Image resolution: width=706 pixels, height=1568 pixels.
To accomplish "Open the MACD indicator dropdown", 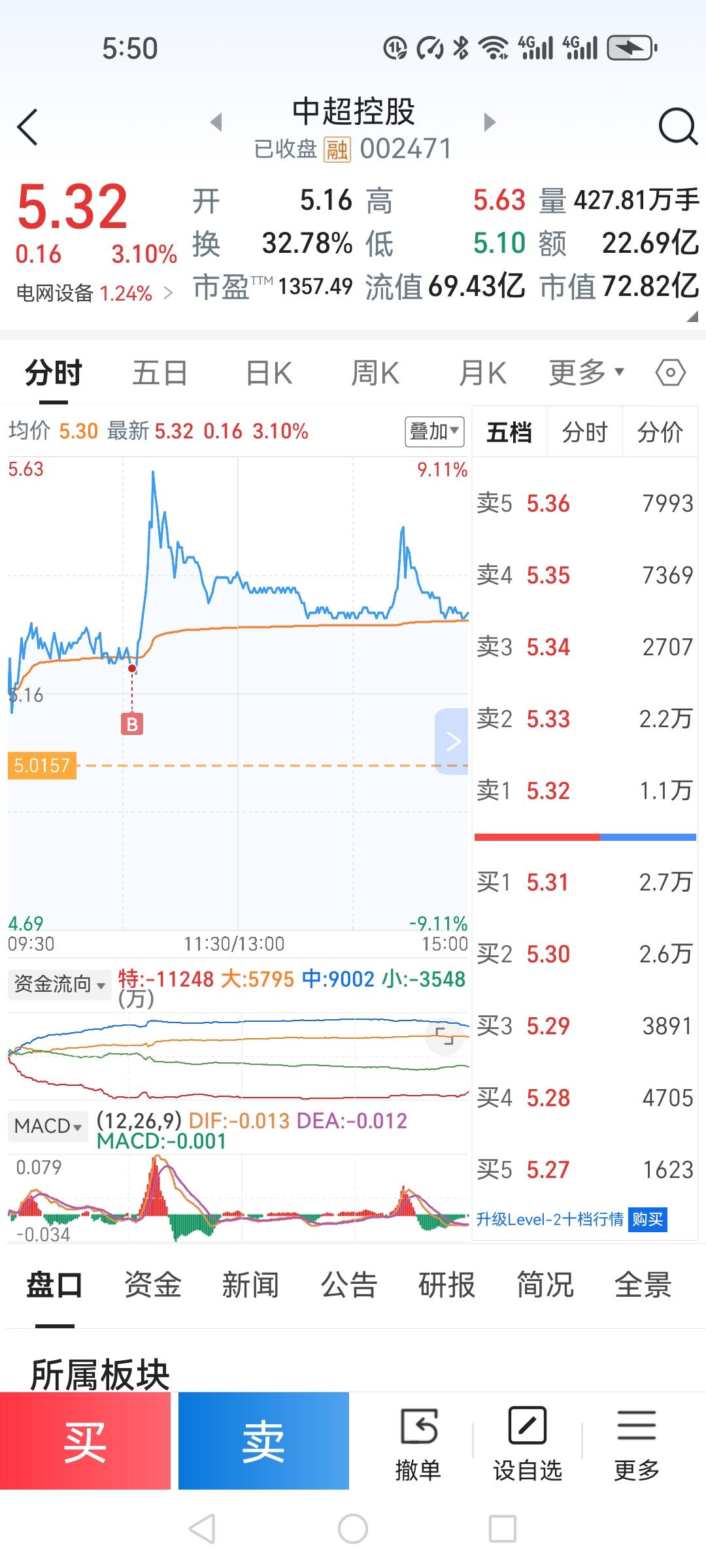I will pyautogui.click(x=48, y=1126).
